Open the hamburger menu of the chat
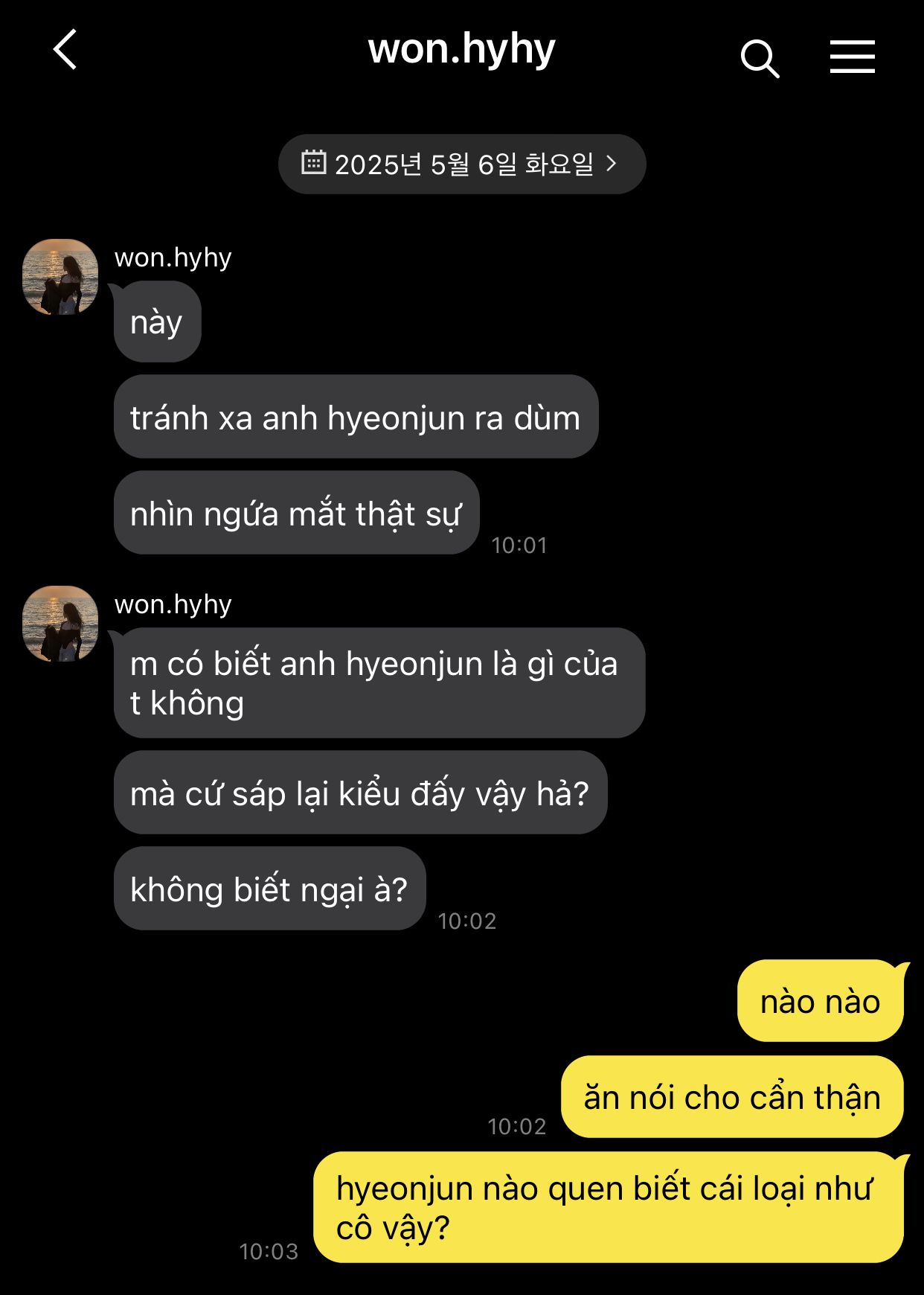Image resolution: width=924 pixels, height=1295 pixels. tap(852, 57)
